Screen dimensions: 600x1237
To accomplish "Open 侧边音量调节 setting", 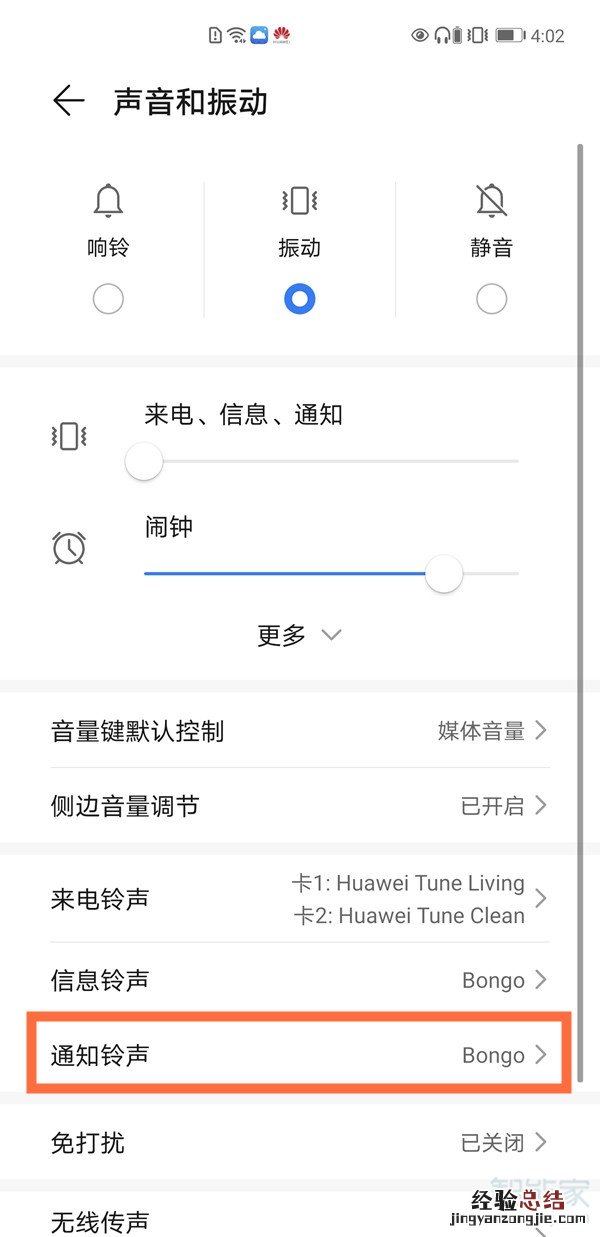I will [x=299, y=806].
